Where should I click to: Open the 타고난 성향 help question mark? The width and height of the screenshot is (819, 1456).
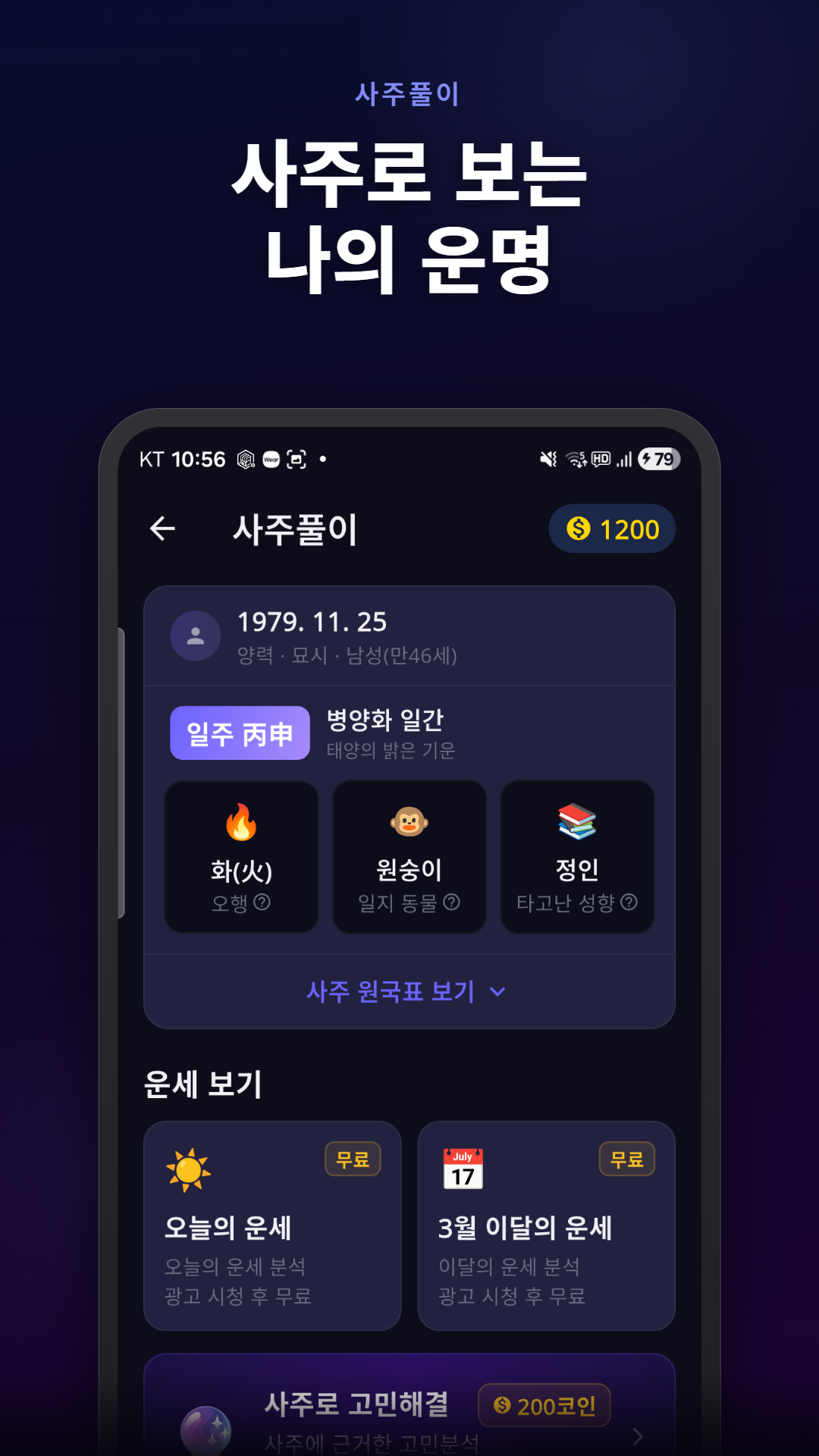[x=629, y=902]
